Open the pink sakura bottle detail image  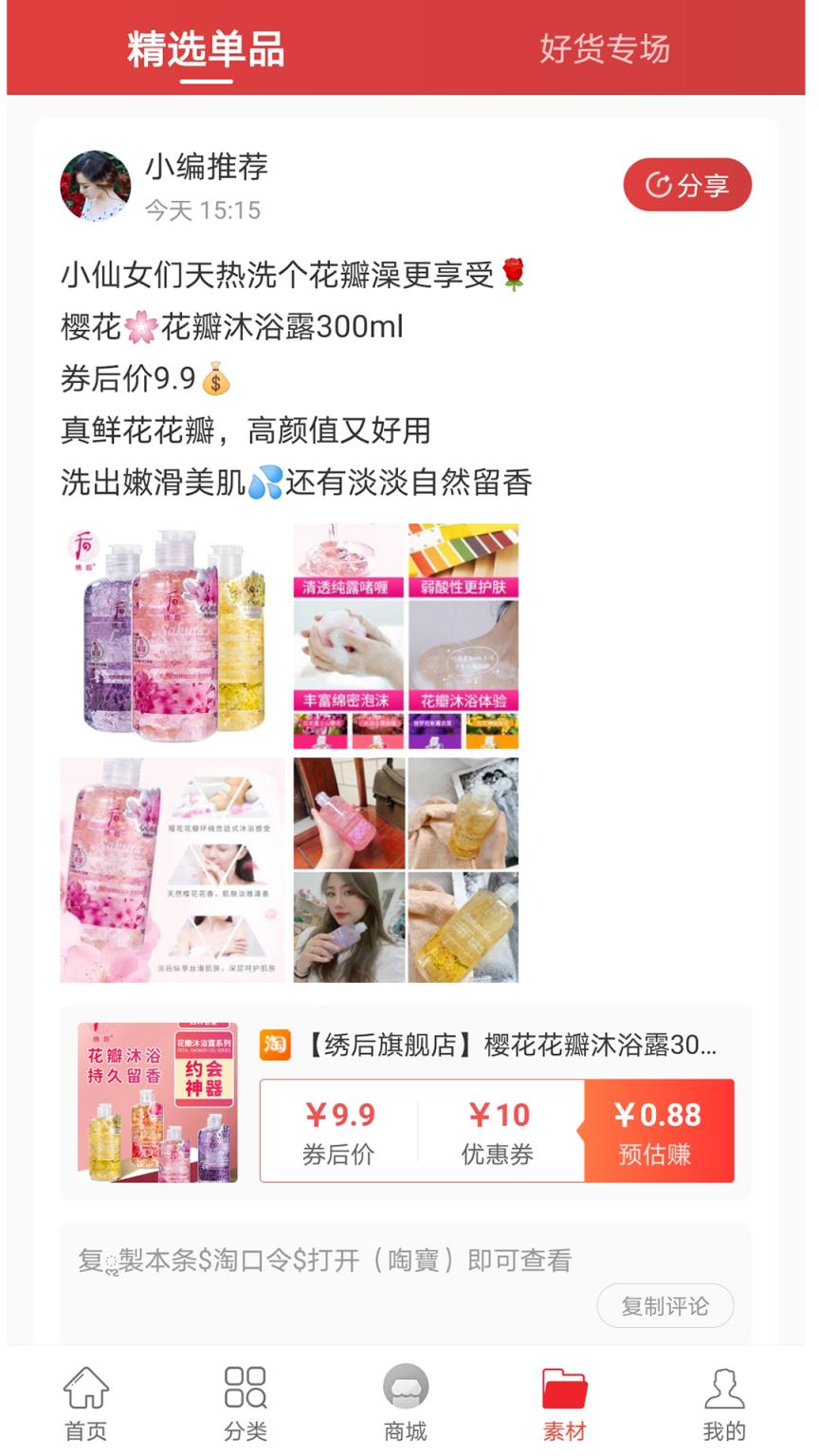click(x=173, y=869)
